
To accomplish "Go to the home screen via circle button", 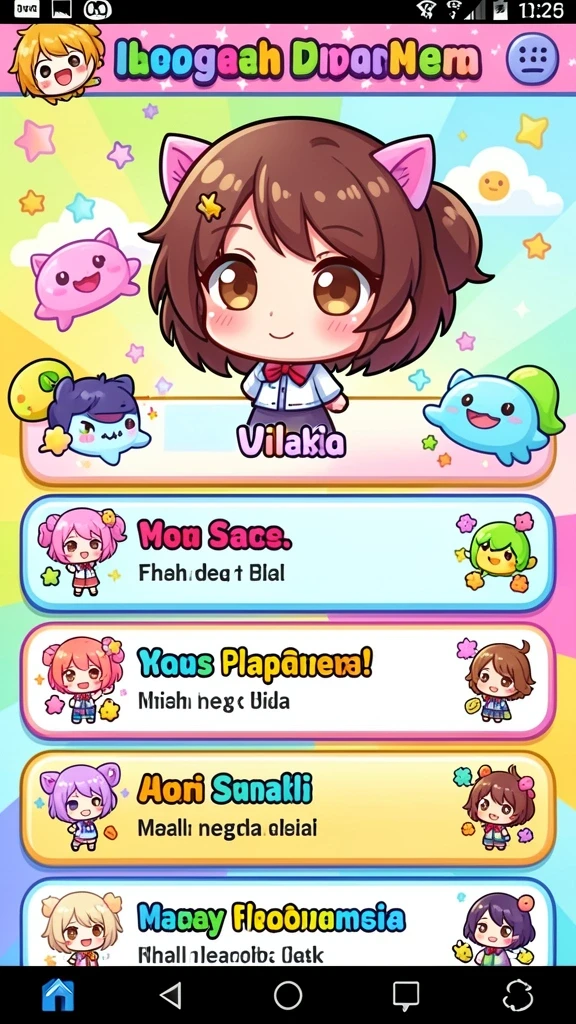I will (288, 996).
